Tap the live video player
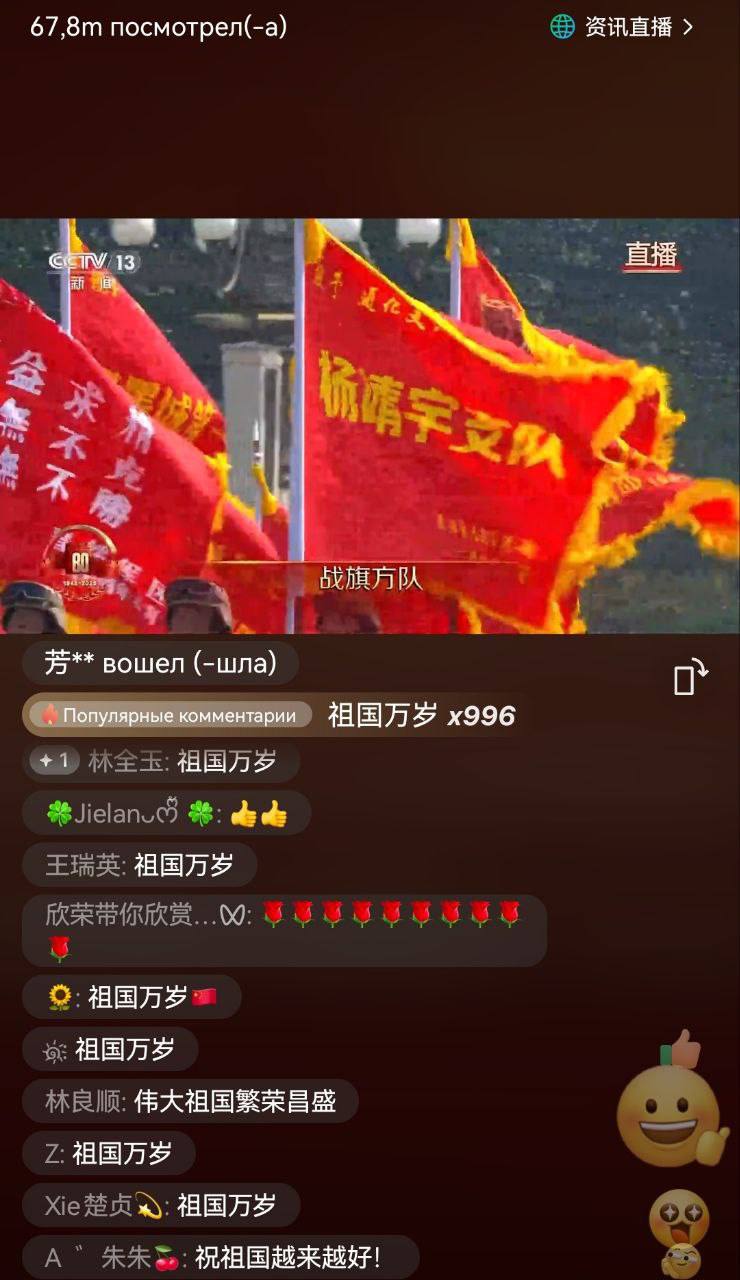This screenshot has height=1280, width=740. tap(370, 426)
